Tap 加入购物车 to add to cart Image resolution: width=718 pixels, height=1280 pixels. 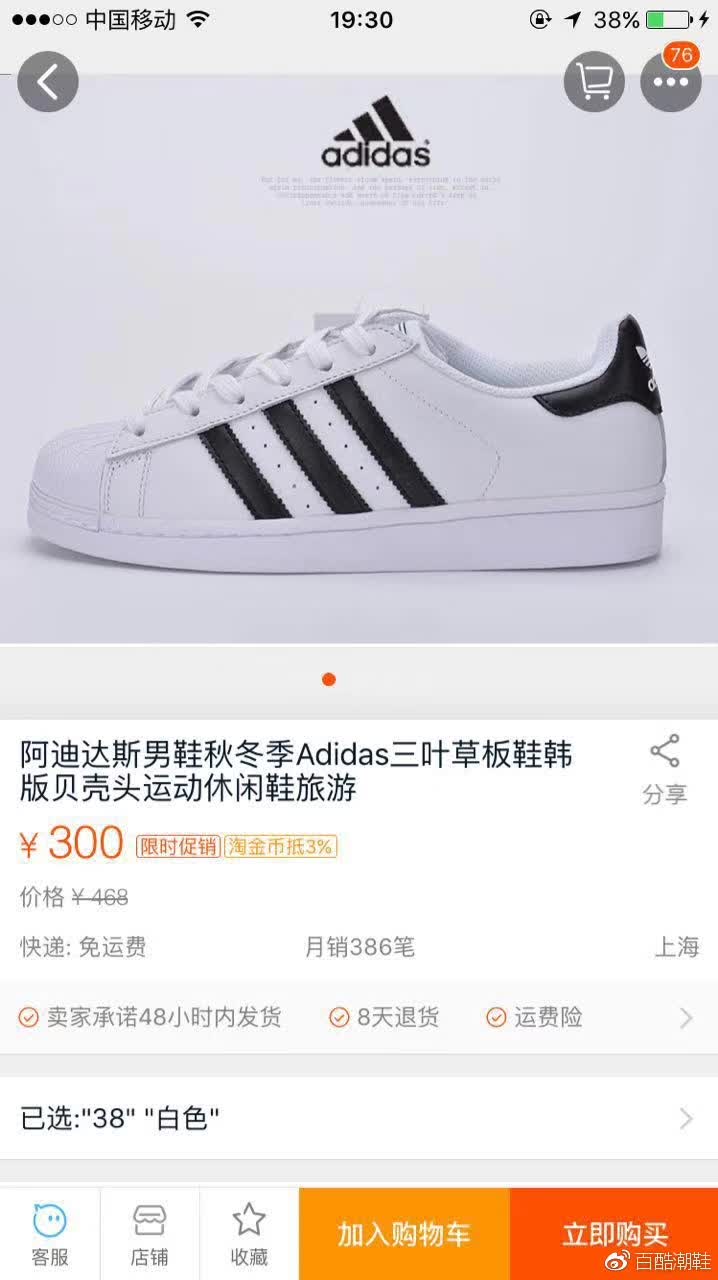404,1235
